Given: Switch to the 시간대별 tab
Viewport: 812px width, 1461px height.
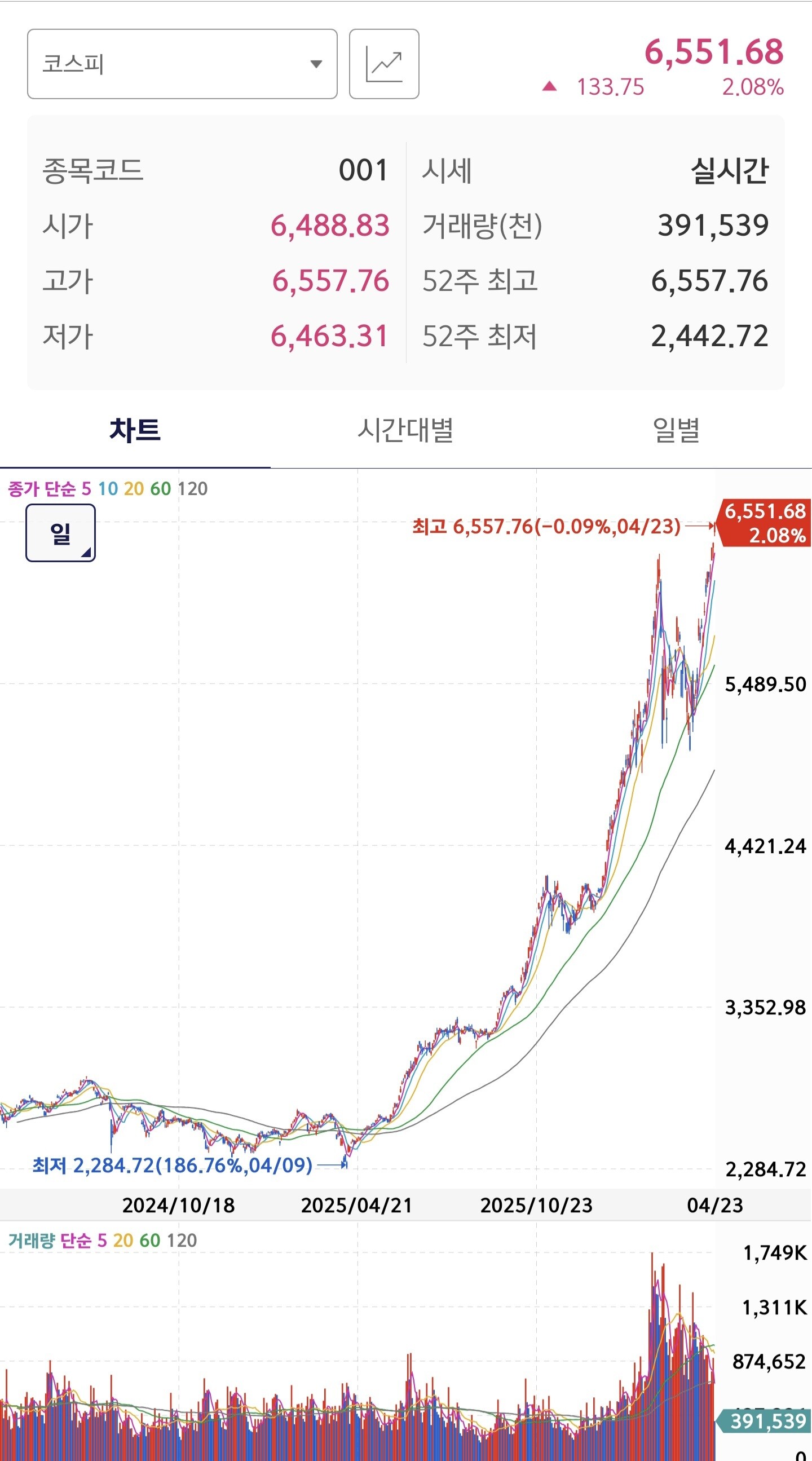Looking at the screenshot, I should 405,430.
